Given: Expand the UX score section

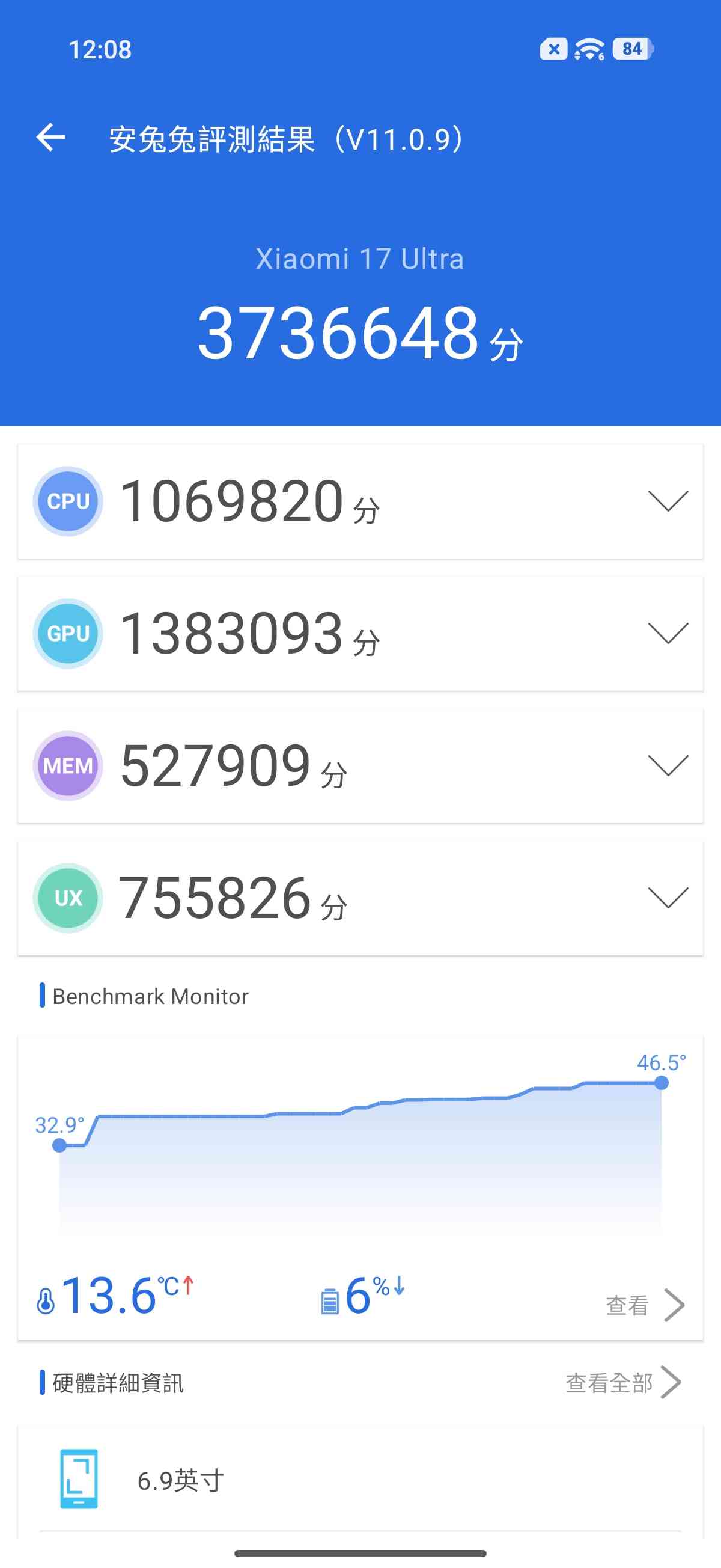Looking at the screenshot, I should (668, 898).
